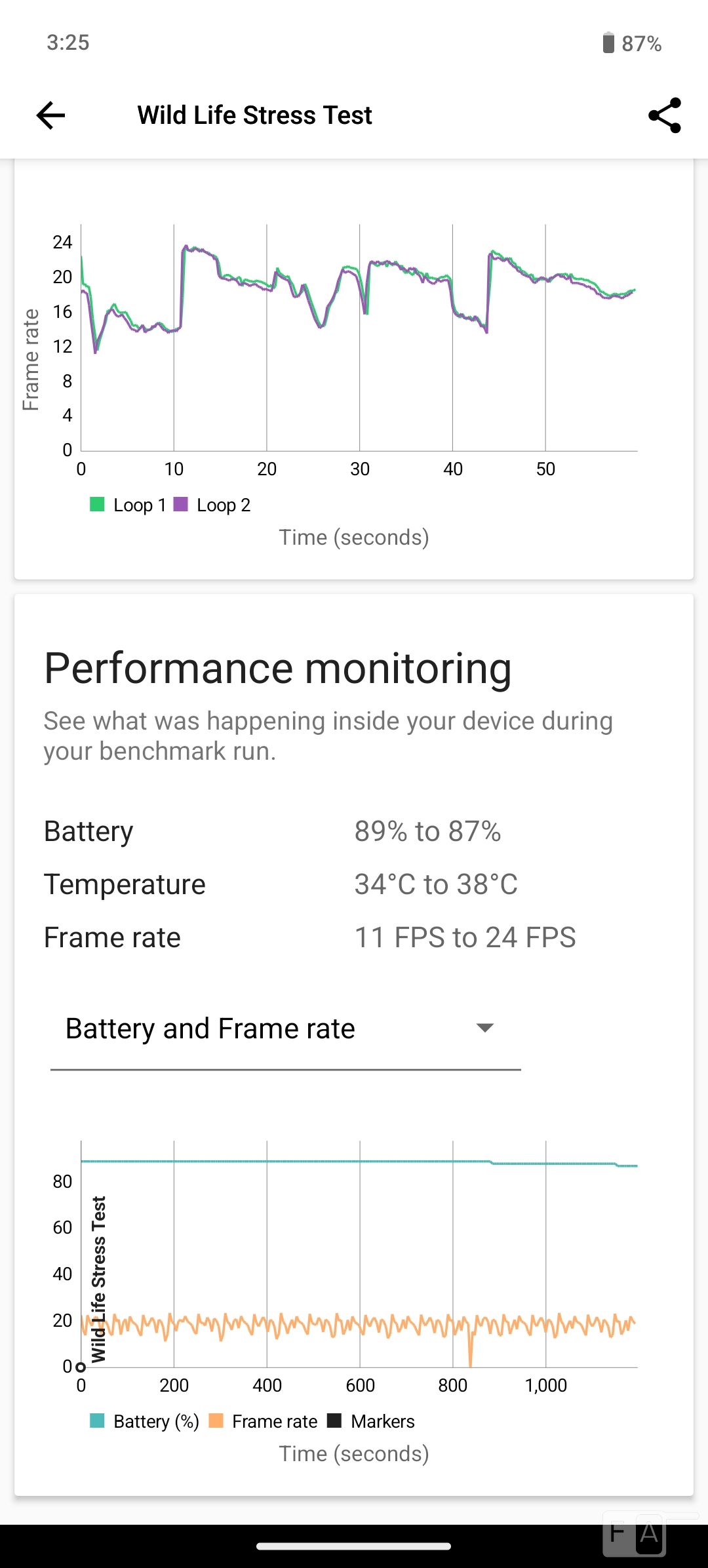The height and width of the screenshot is (1568, 708).
Task: Go back from Wild Life Stress Test
Action: [x=50, y=115]
